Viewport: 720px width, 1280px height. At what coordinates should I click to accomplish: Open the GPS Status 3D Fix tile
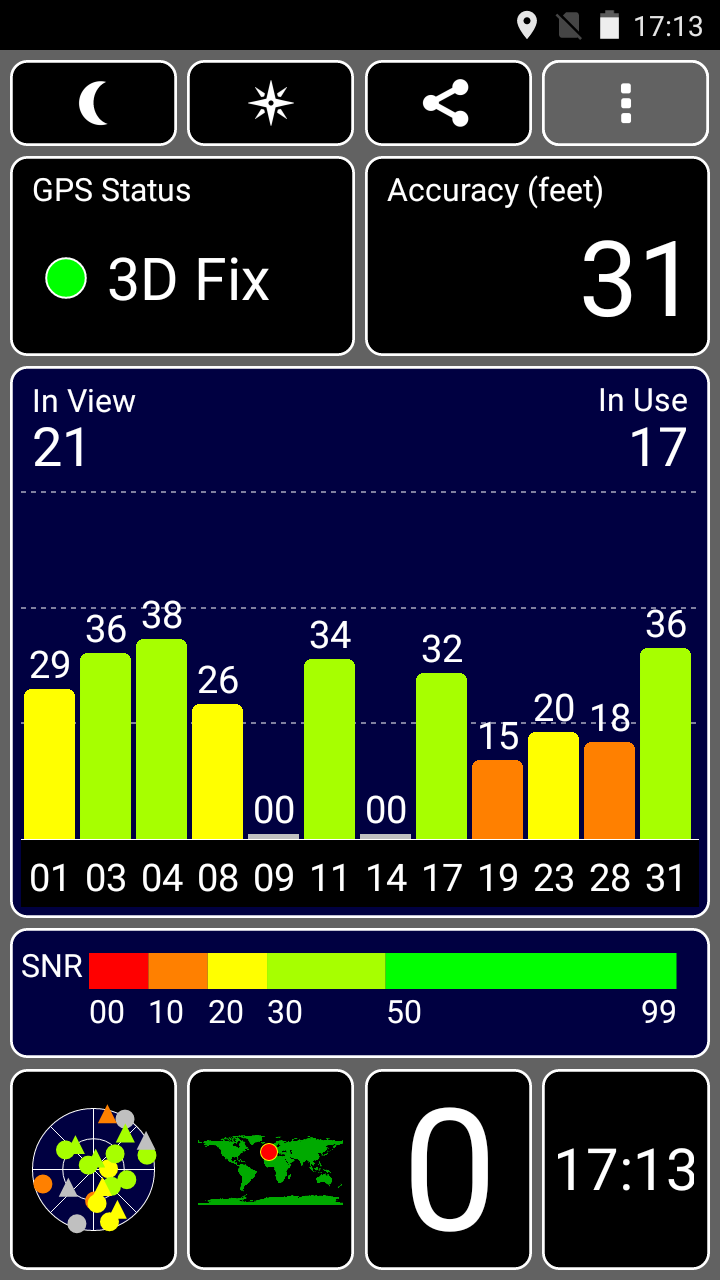(x=183, y=256)
